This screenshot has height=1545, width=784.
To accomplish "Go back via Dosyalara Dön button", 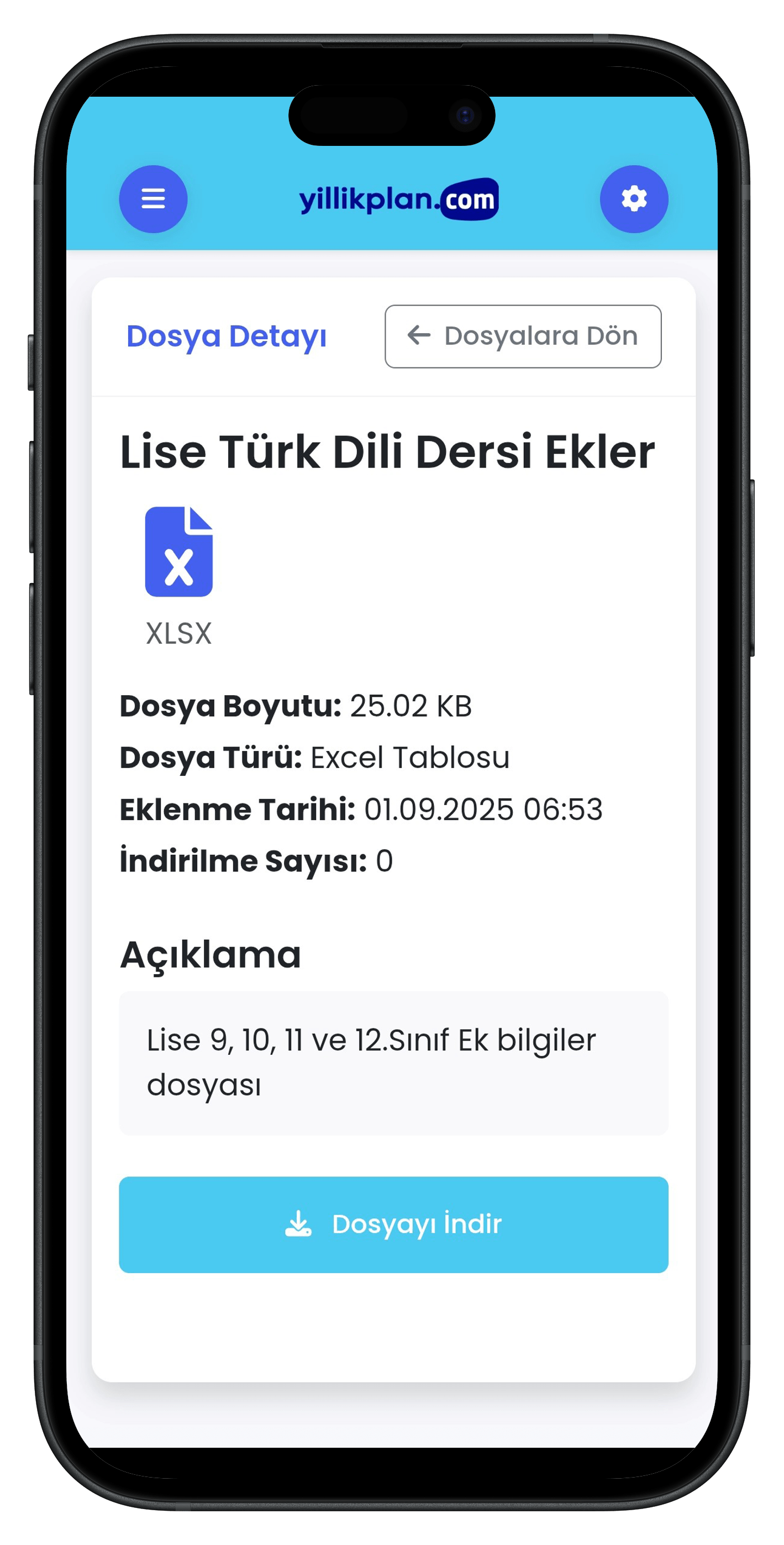I will [523, 336].
